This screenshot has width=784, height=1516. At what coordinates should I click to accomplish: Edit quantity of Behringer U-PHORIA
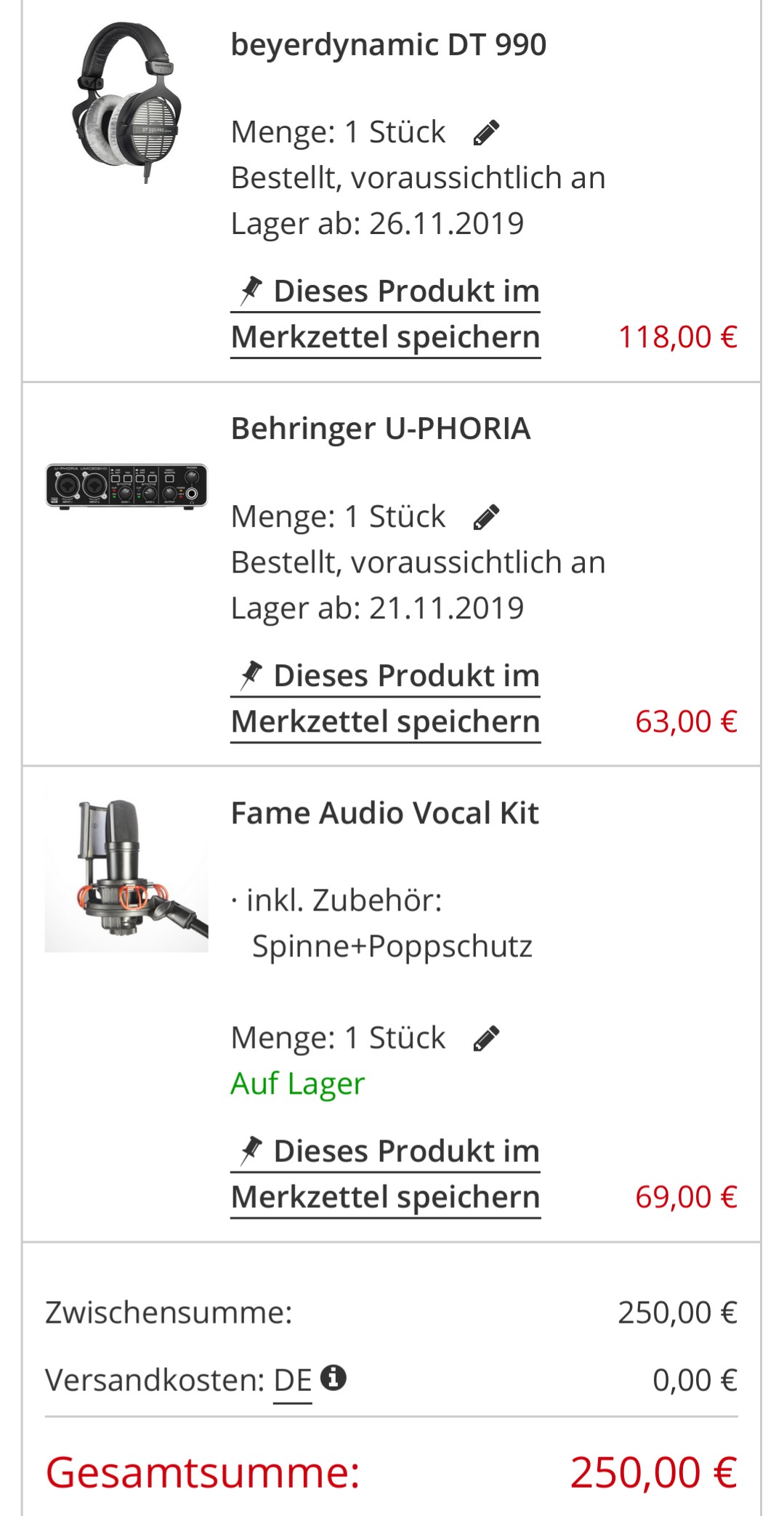[x=486, y=517]
